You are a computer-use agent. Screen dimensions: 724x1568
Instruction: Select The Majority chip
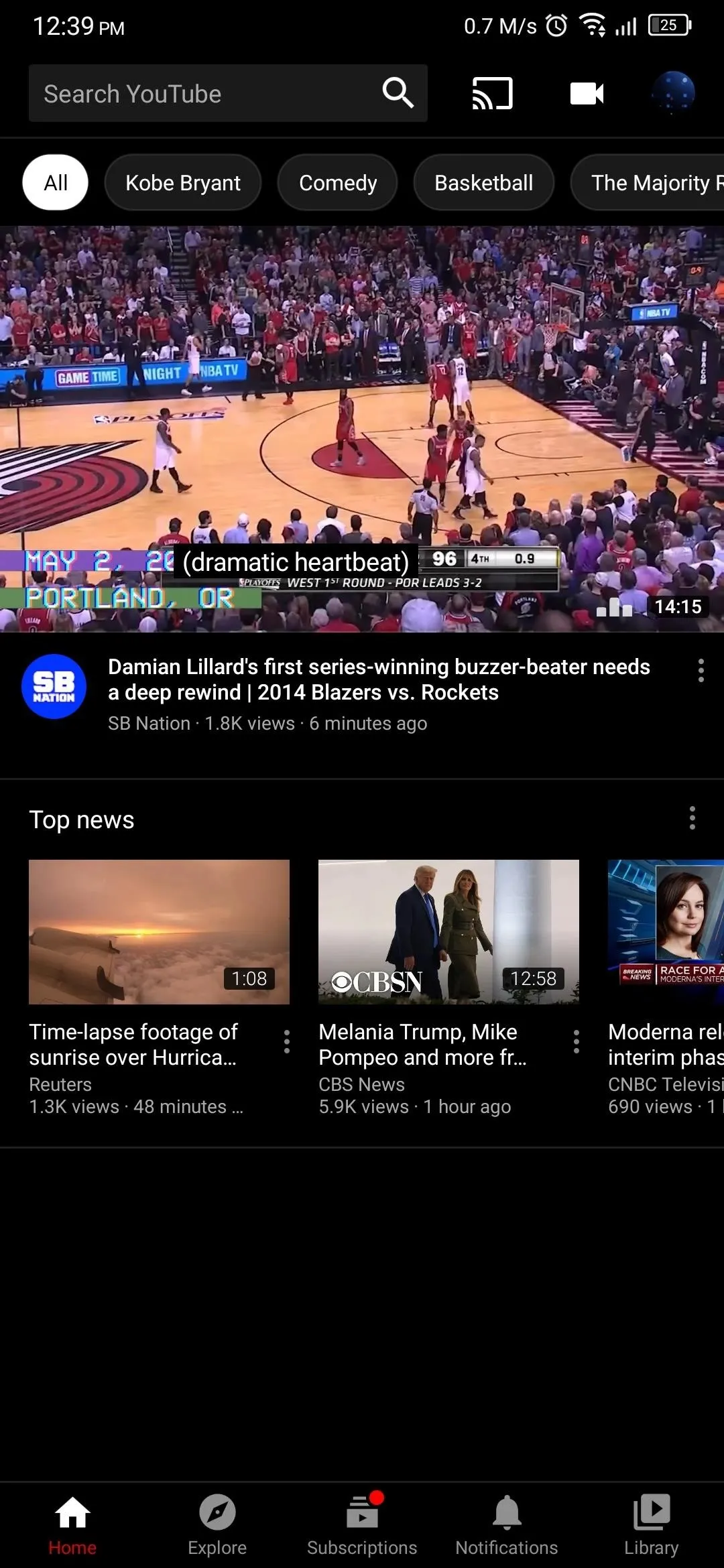pyautogui.click(x=648, y=182)
